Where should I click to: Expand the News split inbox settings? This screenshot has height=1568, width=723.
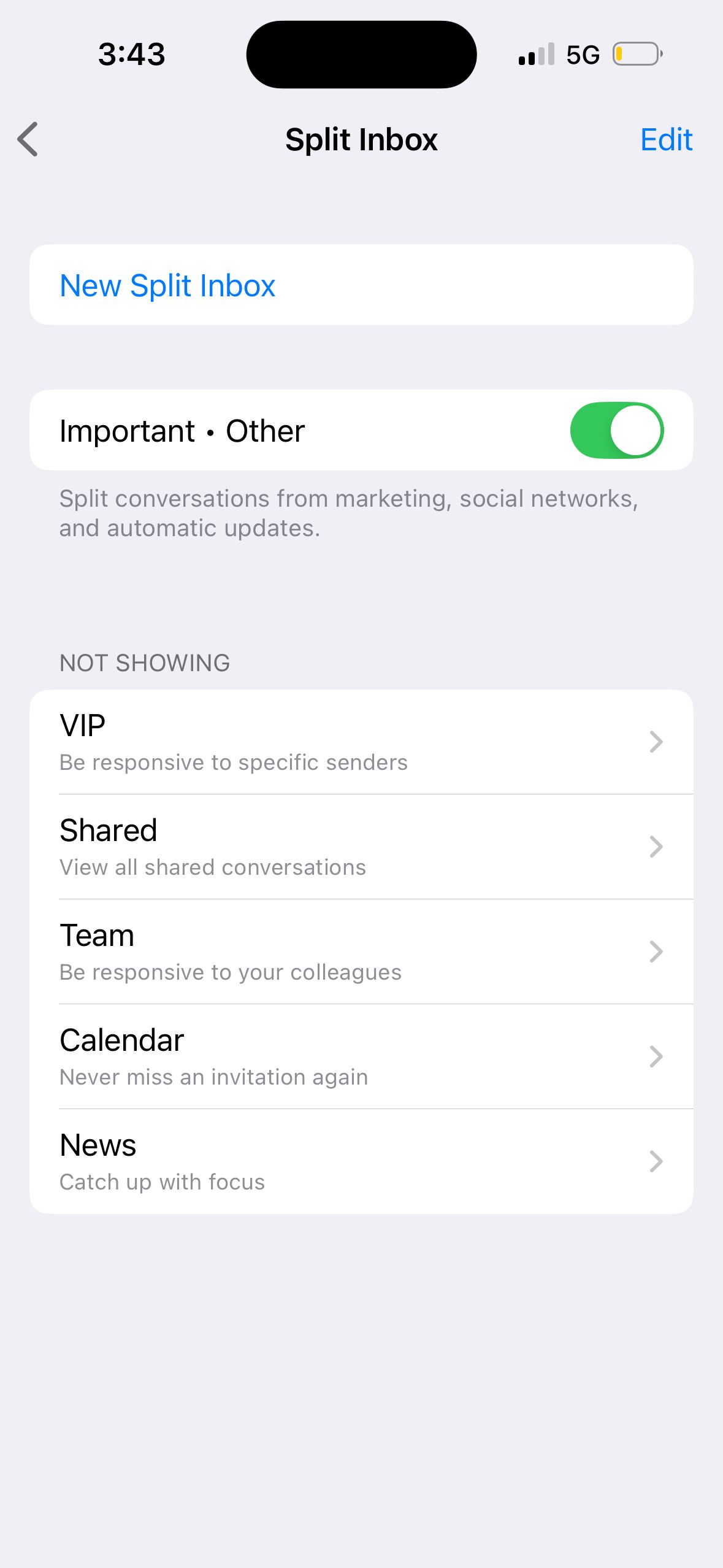656,1161
